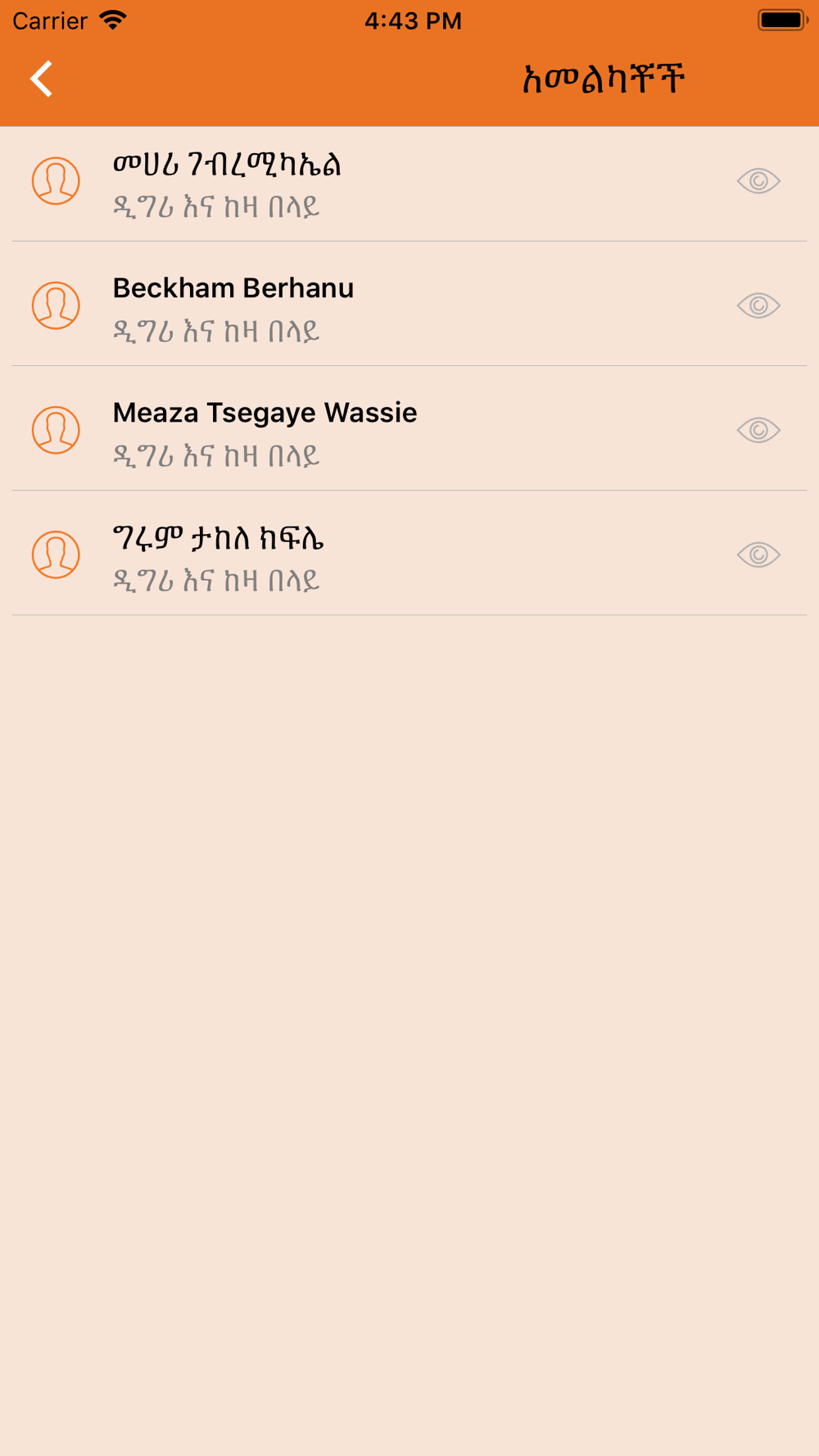819x1456 pixels.
Task: Tap the eye icon beside ግሩም ታከለ ክፍሌ
Action: [x=758, y=554]
